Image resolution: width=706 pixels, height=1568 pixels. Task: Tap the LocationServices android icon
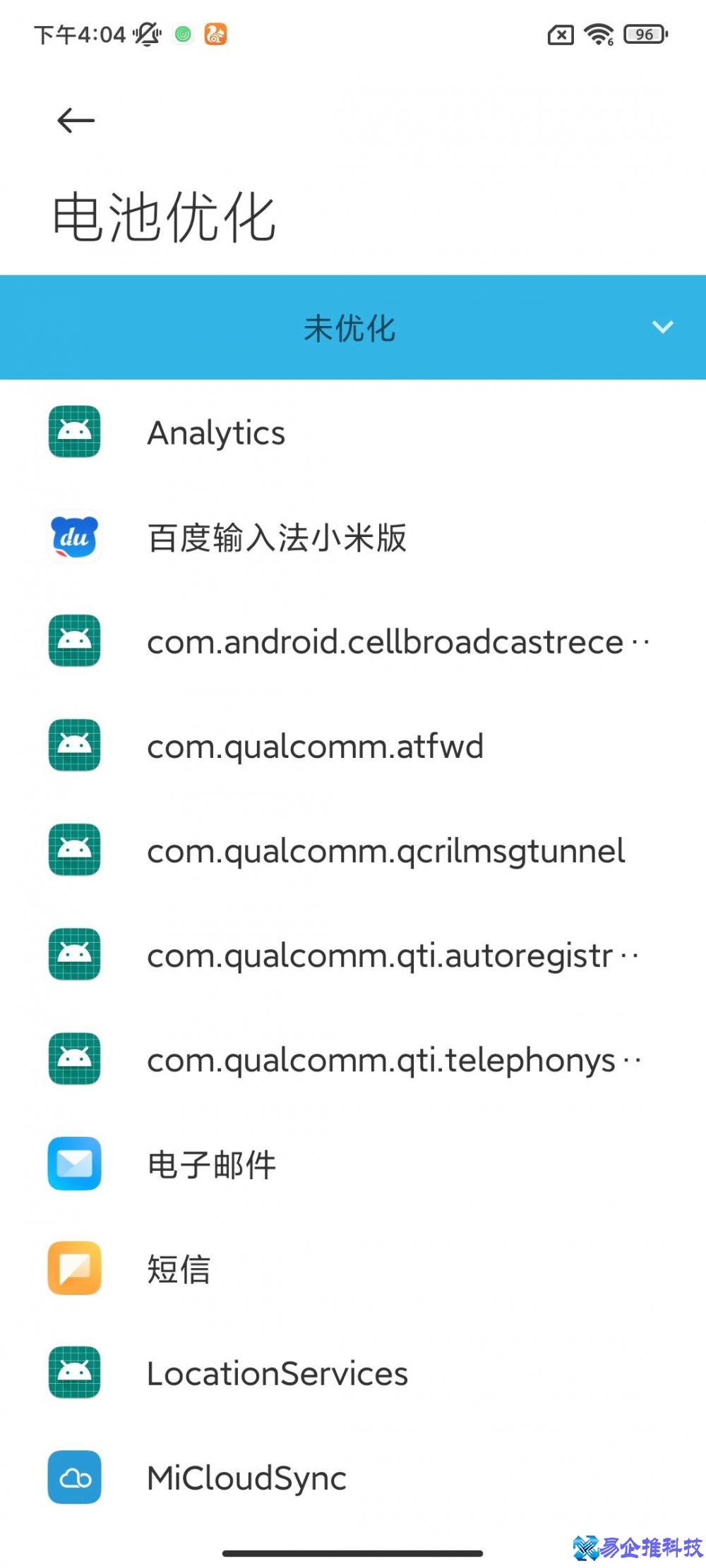(x=73, y=1373)
